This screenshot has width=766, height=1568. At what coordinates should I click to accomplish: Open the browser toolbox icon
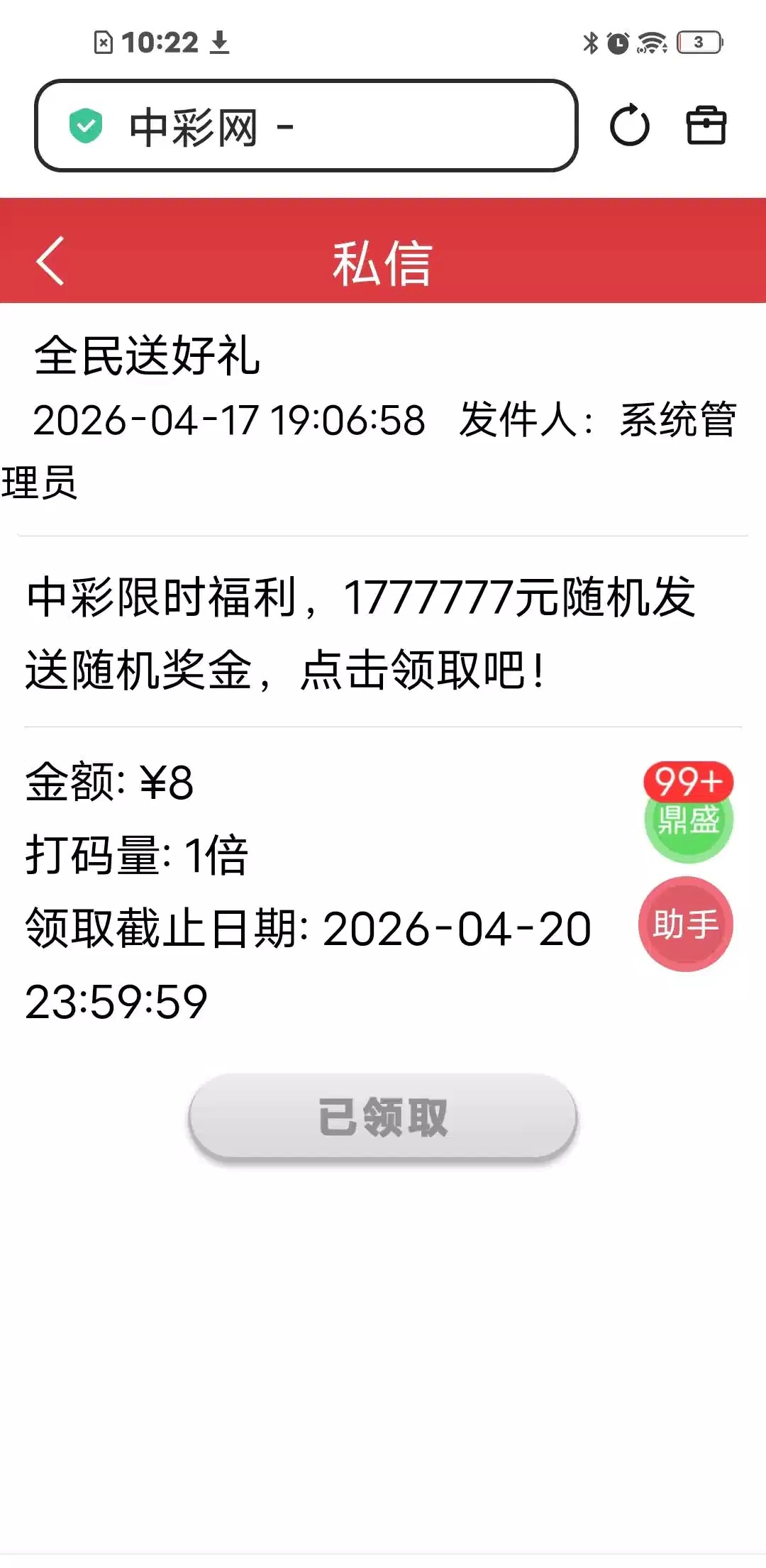[x=706, y=126]
